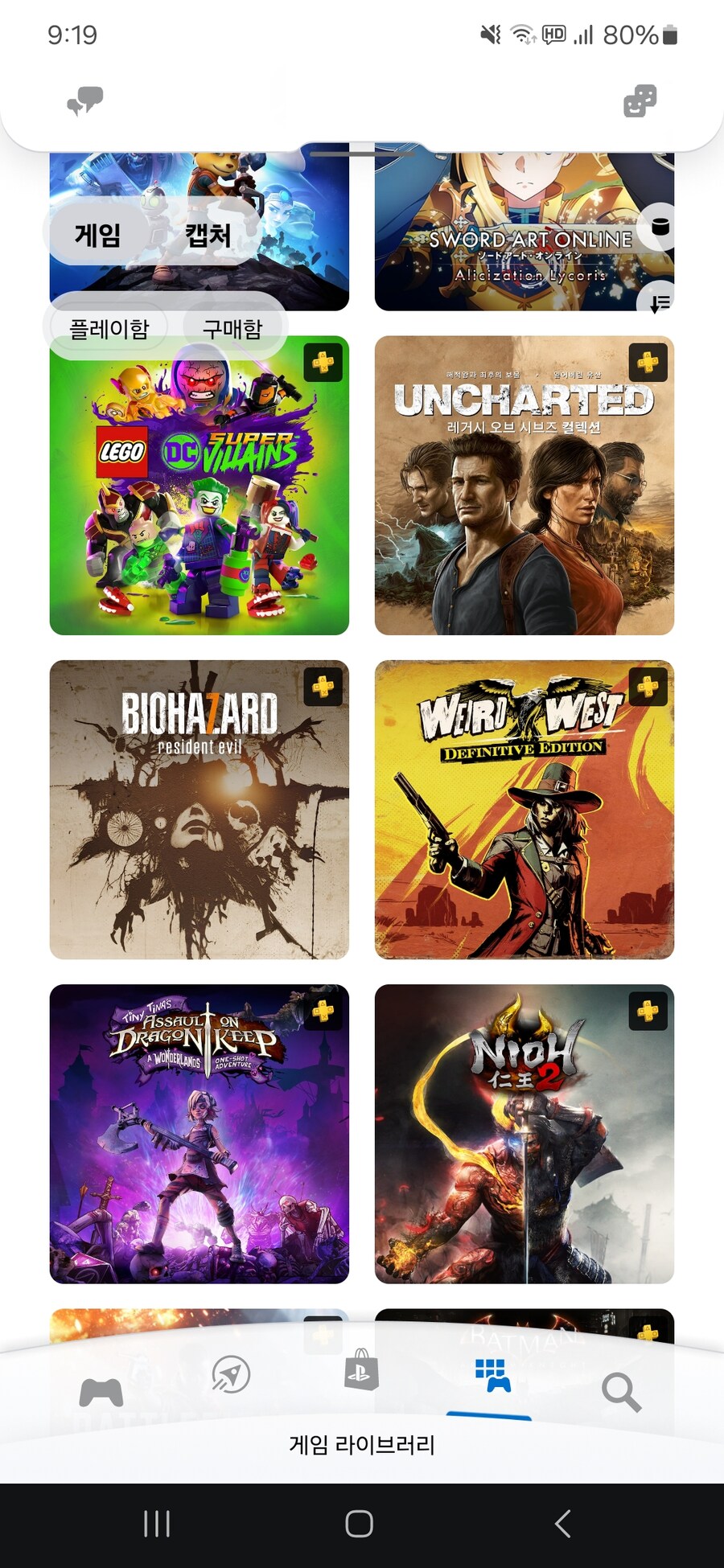
Task: Open the PlayStation Store tab
Action: pyautogui.click(x=361, y=1371)
